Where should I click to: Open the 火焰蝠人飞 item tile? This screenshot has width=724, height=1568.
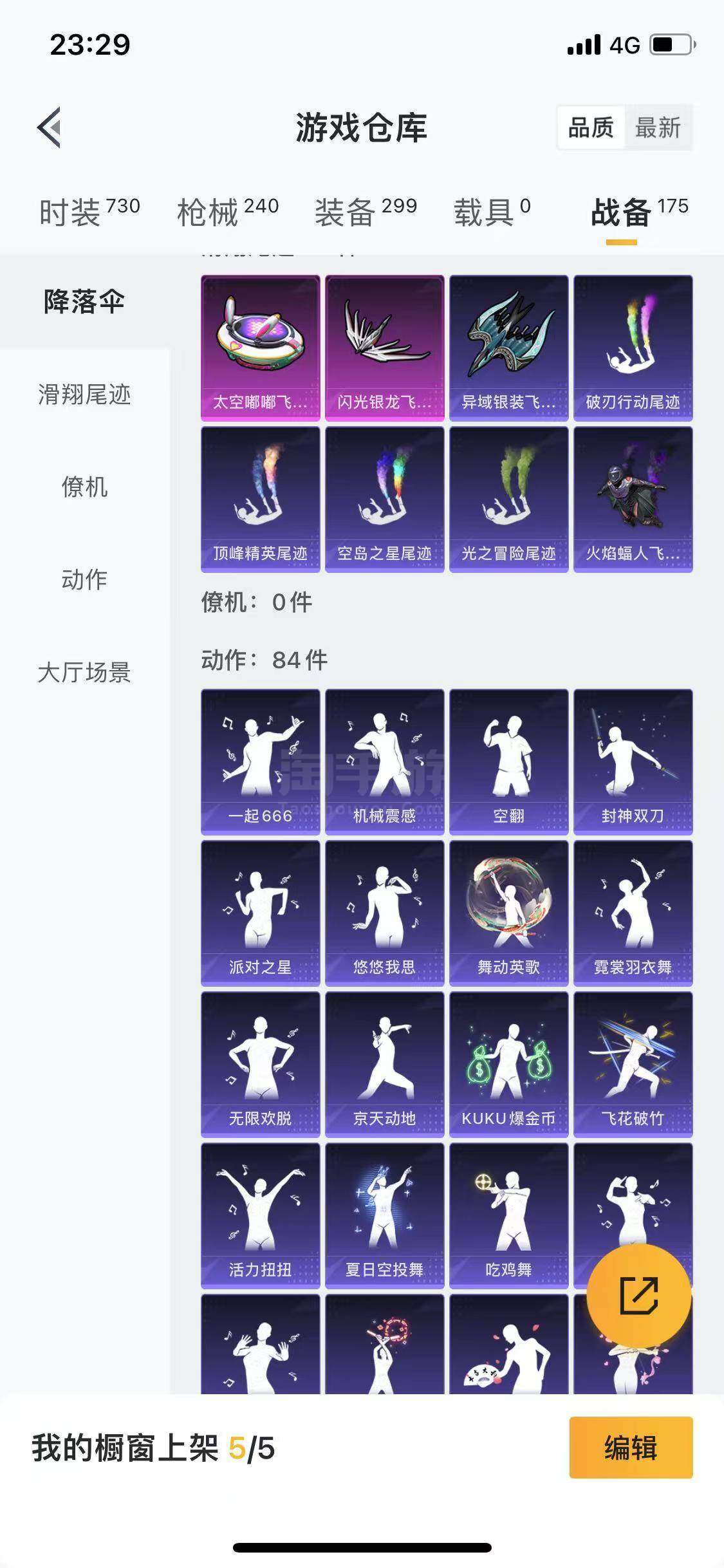(x=633, y=499)
